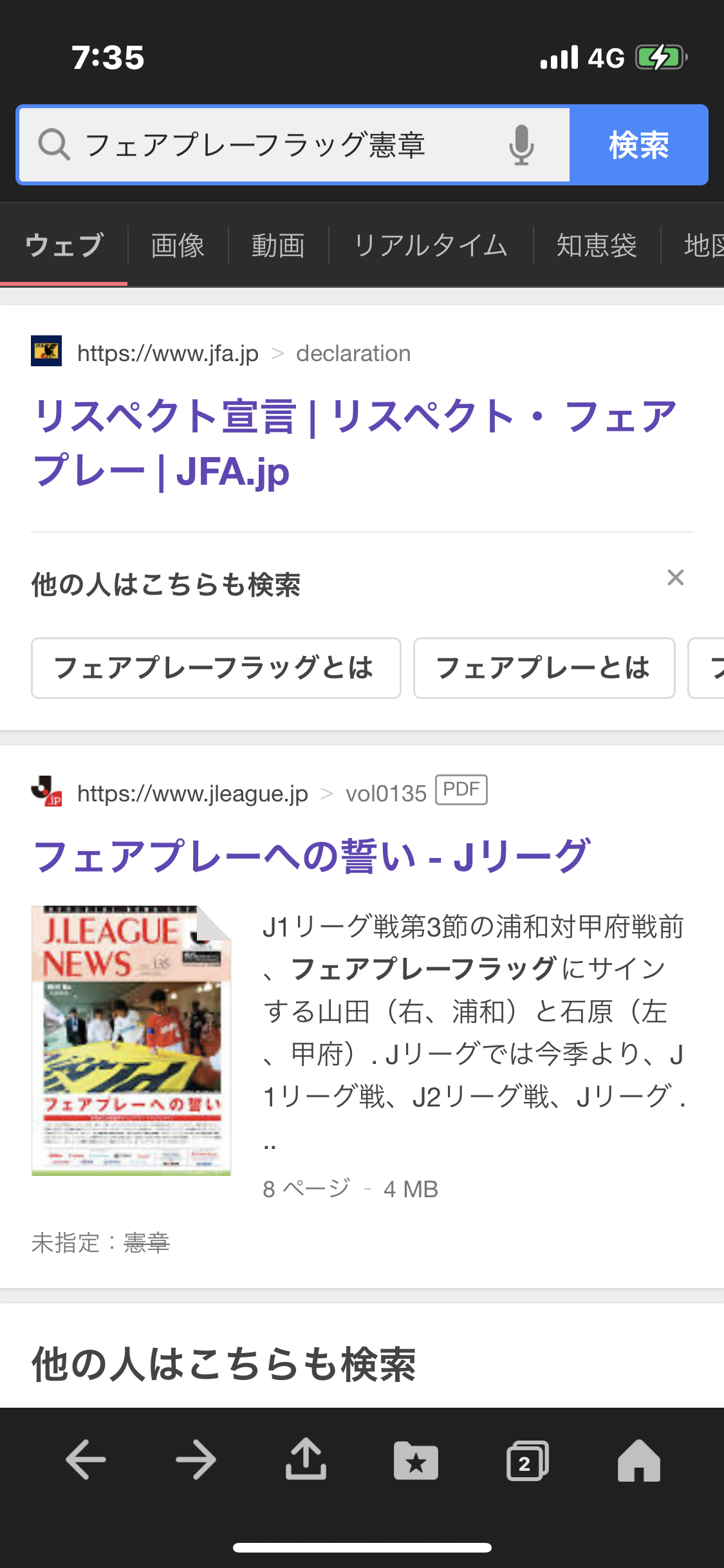
Task: Select the 知恵袋 tab
Action: [597, 245]
